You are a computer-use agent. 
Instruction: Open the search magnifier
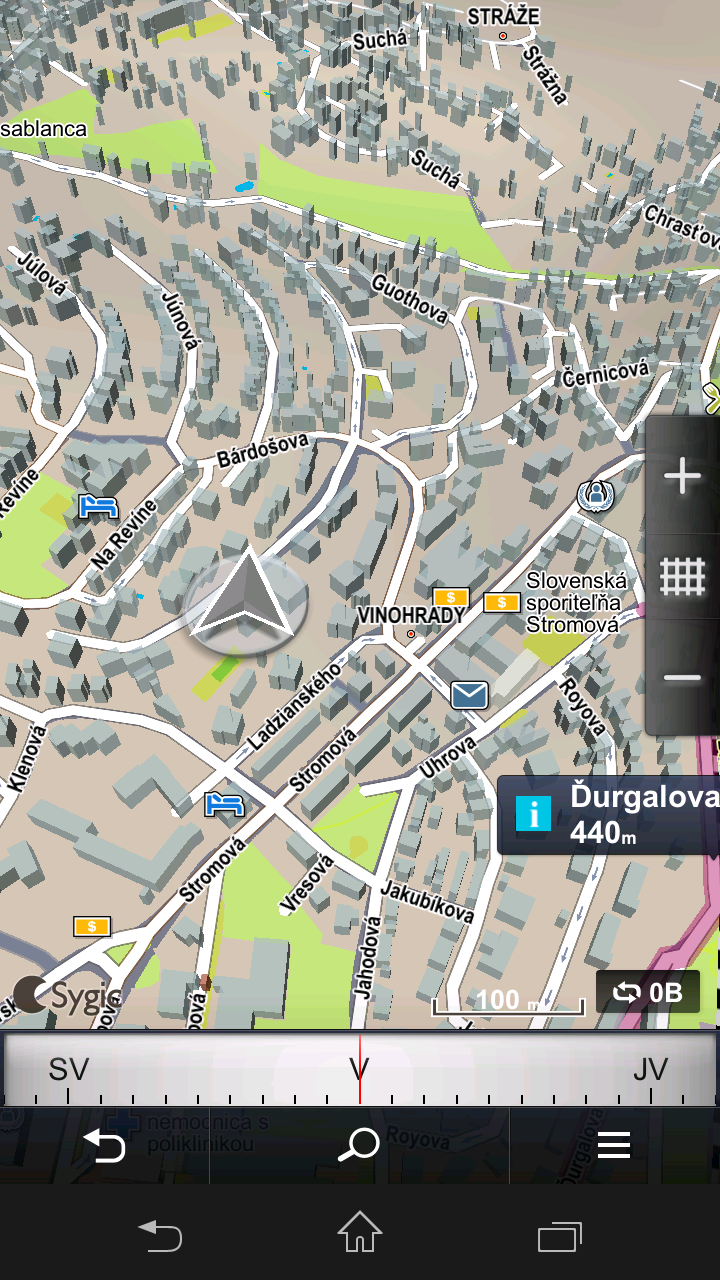tap(359, 1145)
